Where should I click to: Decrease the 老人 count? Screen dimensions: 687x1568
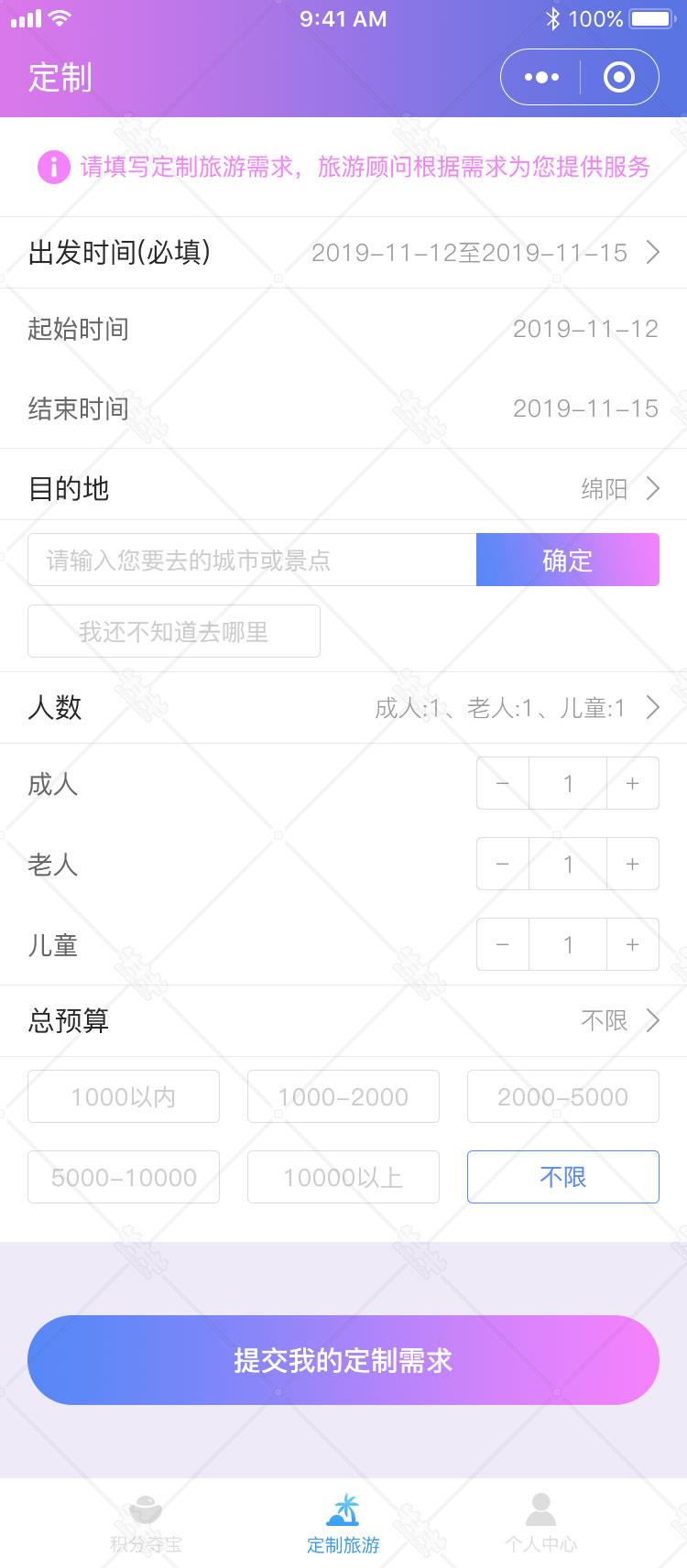click(x=503, y=864)
